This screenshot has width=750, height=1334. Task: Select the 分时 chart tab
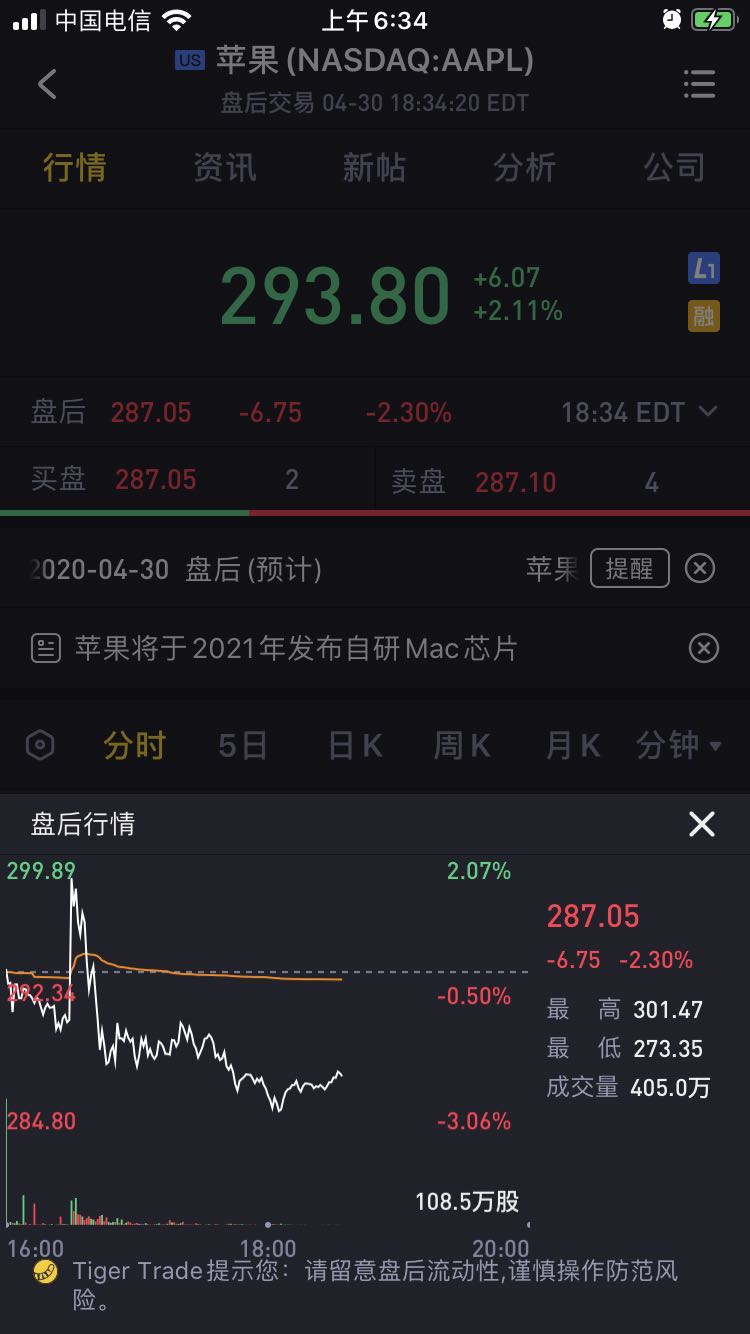[134, 746]
